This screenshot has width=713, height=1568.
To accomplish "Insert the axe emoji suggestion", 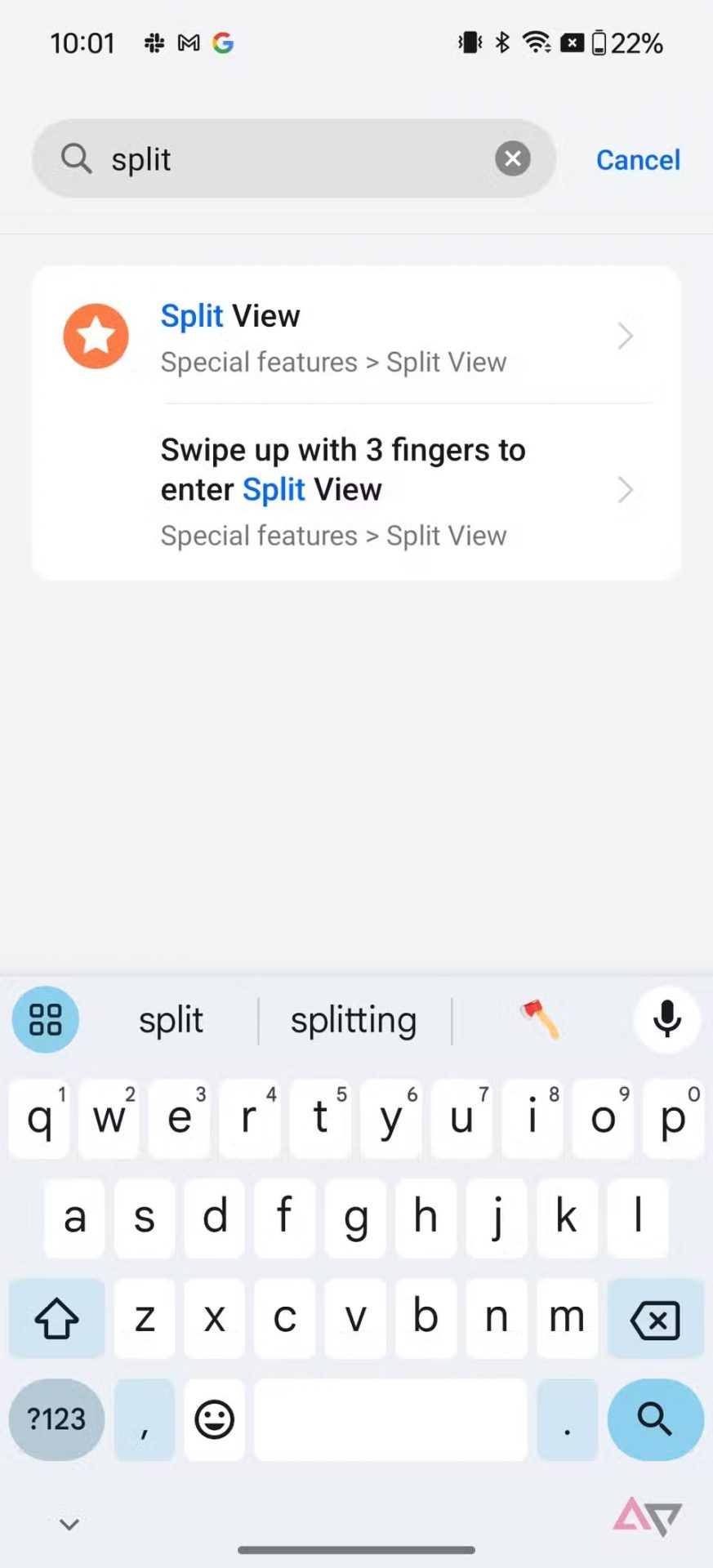I will 540,1020.
